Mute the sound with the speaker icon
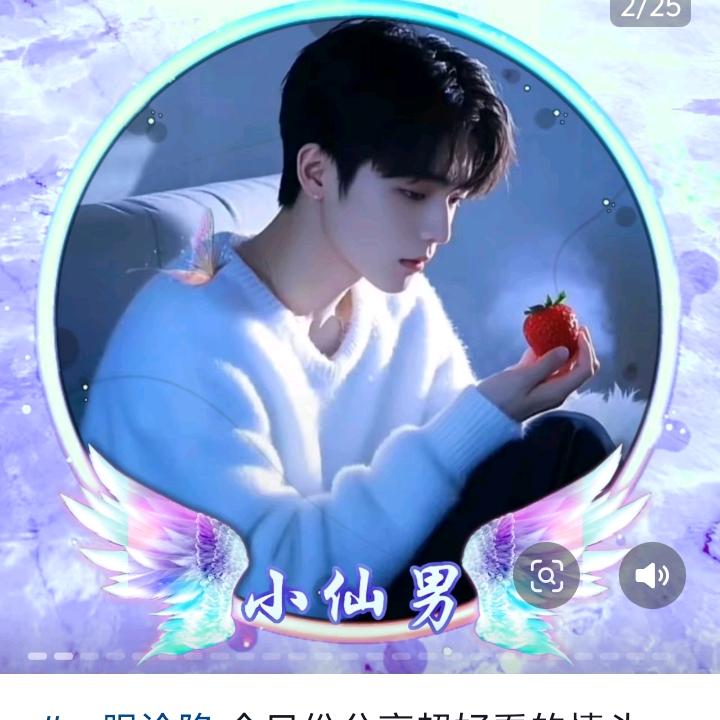This screenshot has height=720, width=720. tap(652, 575)
